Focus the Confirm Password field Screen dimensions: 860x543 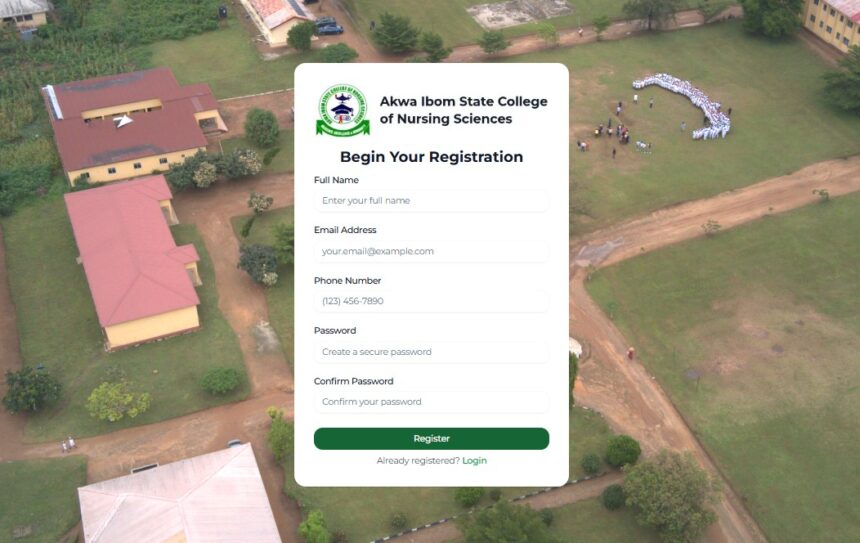click(x=431, y=402)
